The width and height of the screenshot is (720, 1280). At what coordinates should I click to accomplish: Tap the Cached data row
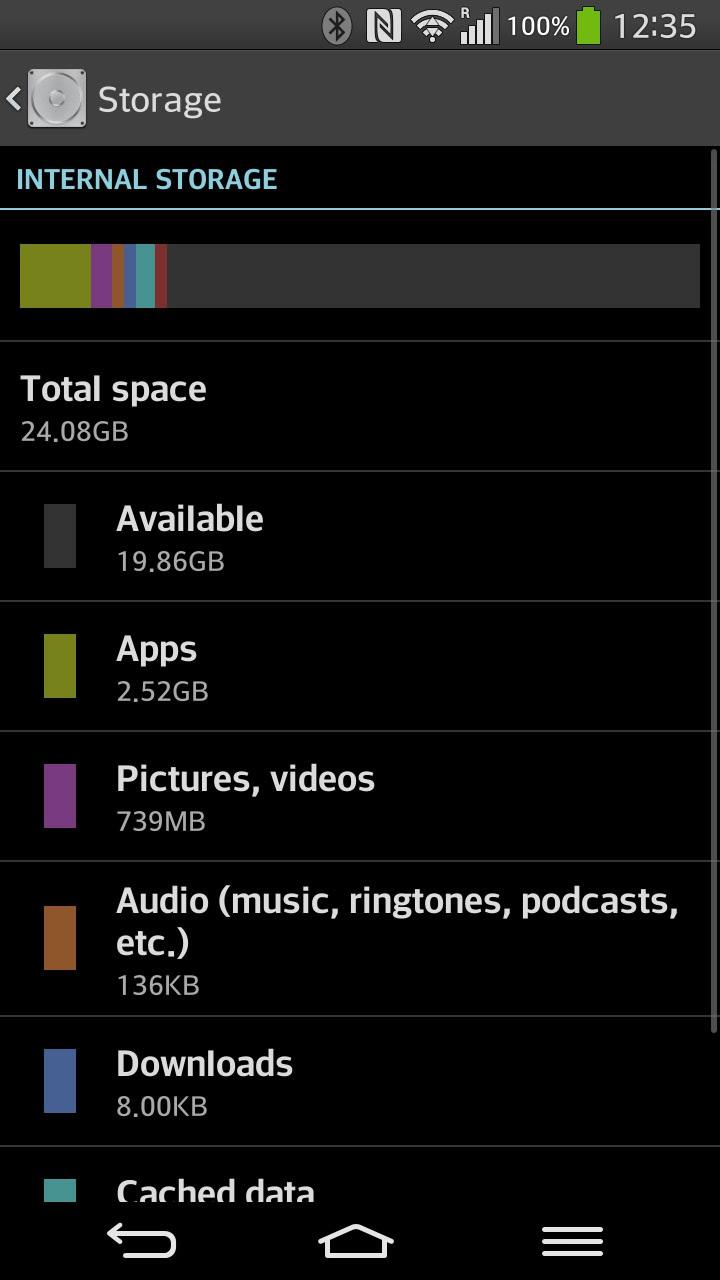point(360,1175)
